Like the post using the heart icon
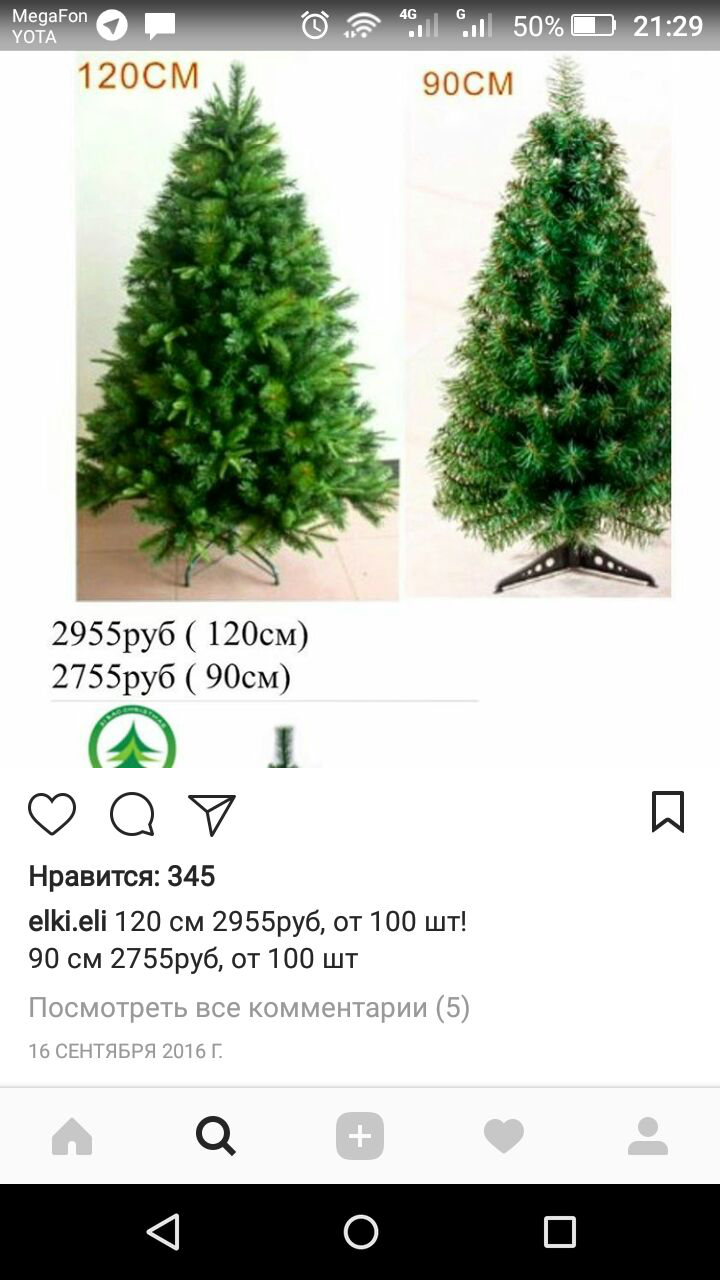The height and width of the screenshot is (1280, 720). (52, 814)
